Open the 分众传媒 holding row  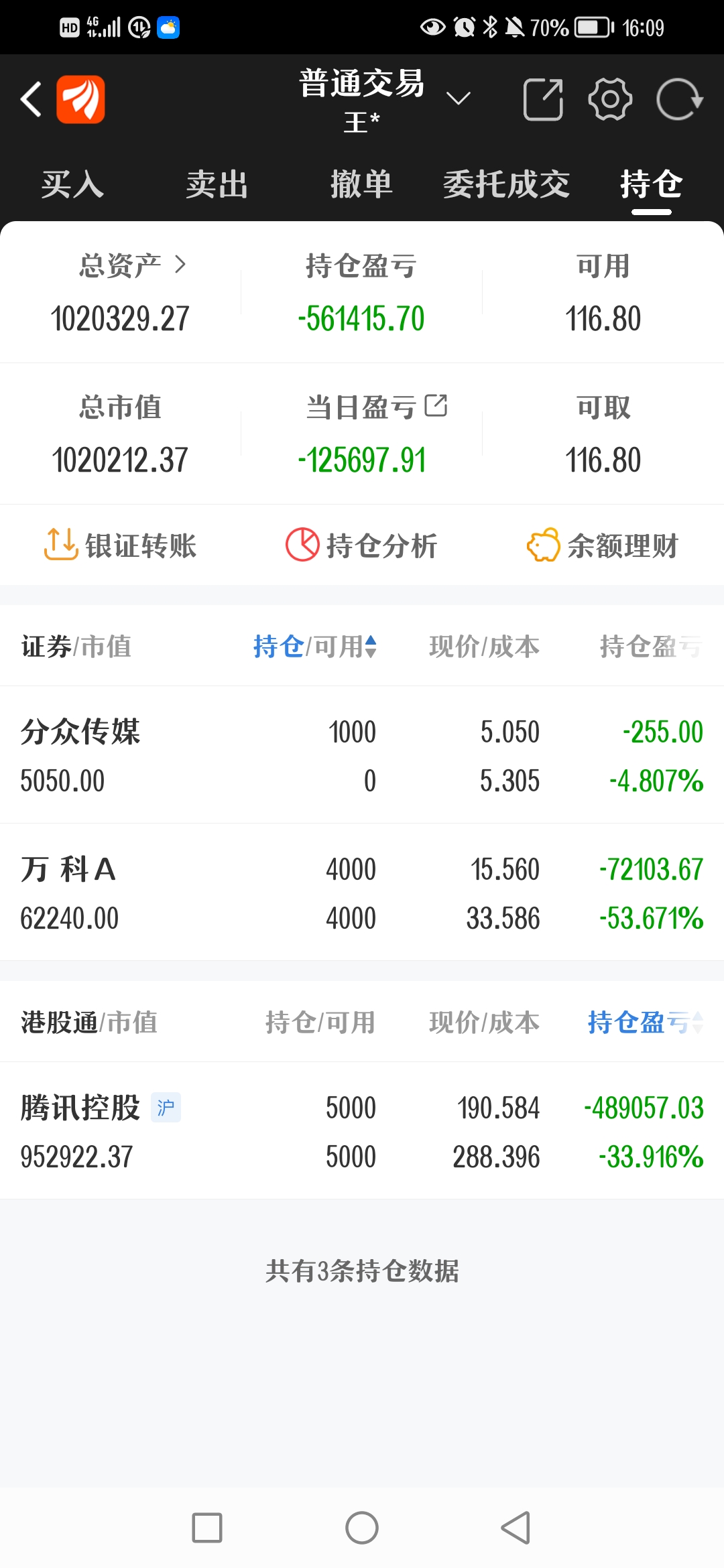(x=362, y=755)
